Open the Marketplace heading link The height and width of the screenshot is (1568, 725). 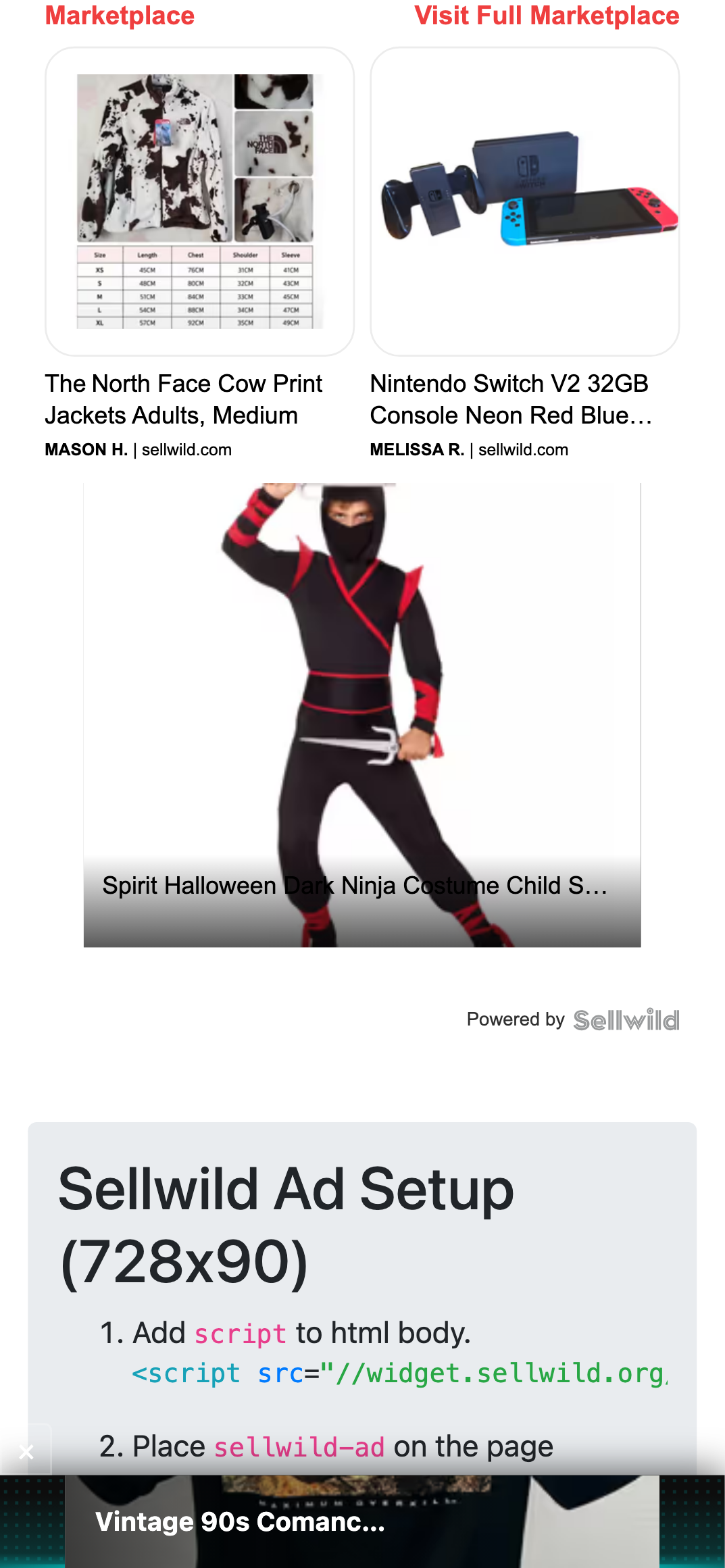[120, 16]
